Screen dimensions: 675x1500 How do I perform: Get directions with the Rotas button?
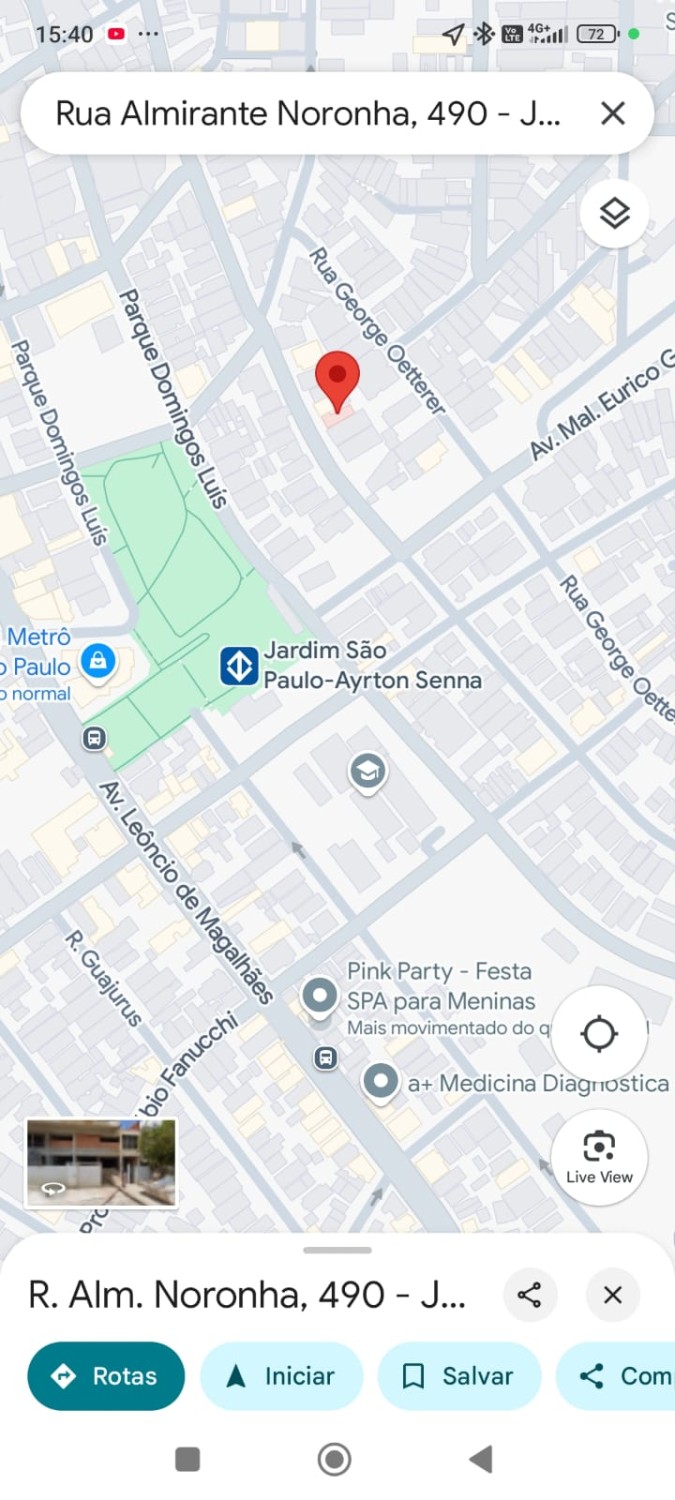pyautogui.click(x=106, y=1376)
